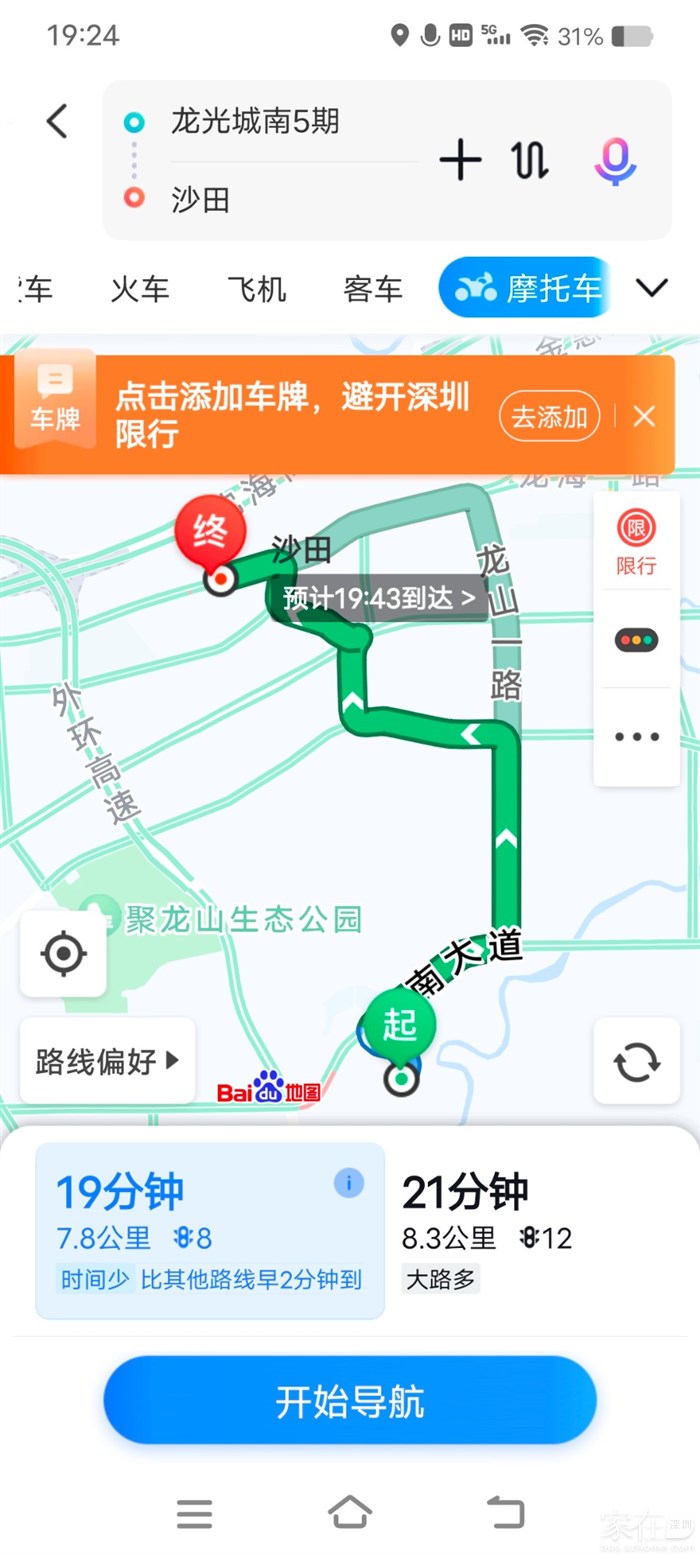Screen dimensions: 700x1555
Task: Tap 去添加 to add license plate
Action: click(549, 417)
